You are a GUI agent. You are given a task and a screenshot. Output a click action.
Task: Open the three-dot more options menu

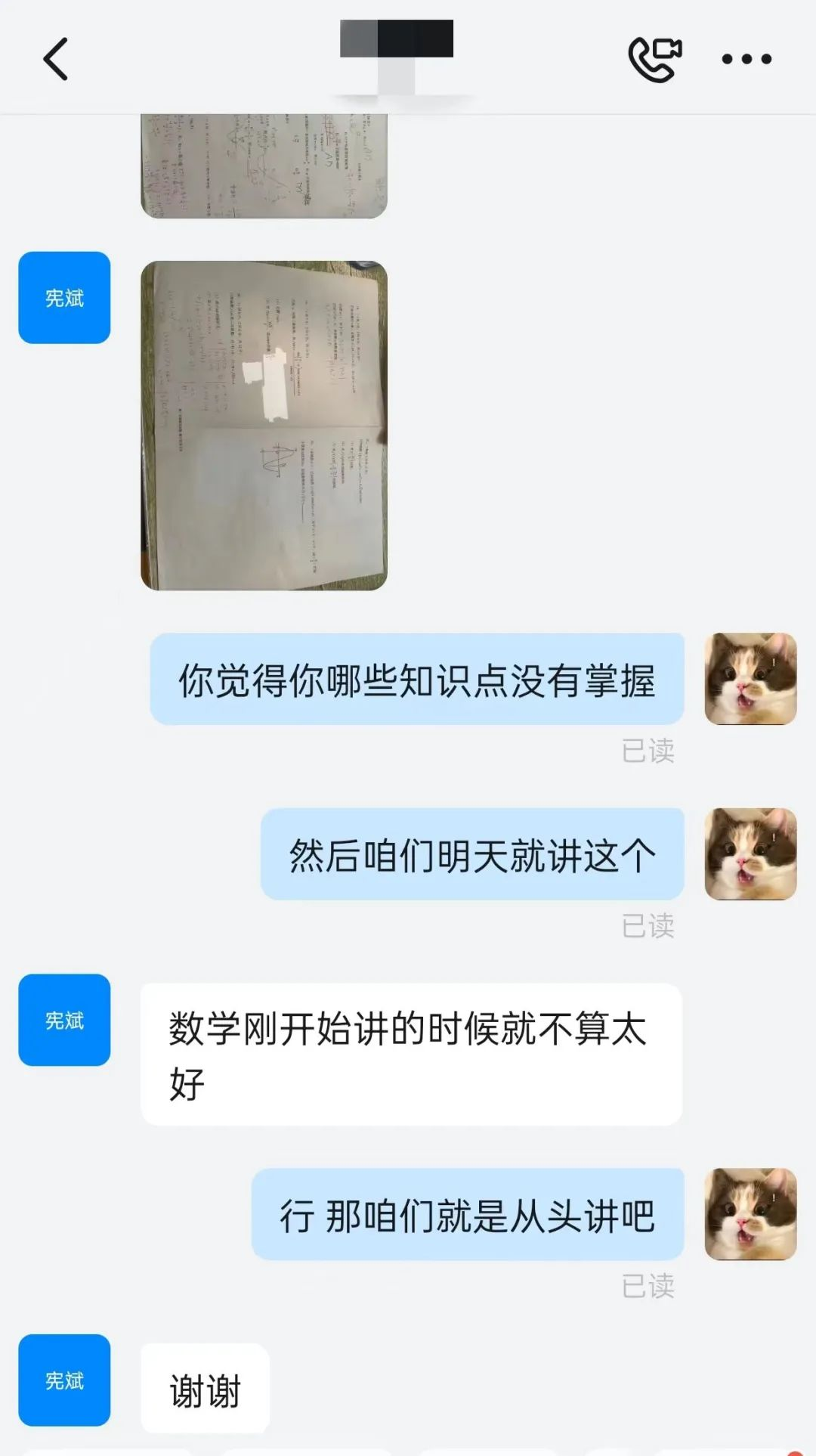click(746, 59)
